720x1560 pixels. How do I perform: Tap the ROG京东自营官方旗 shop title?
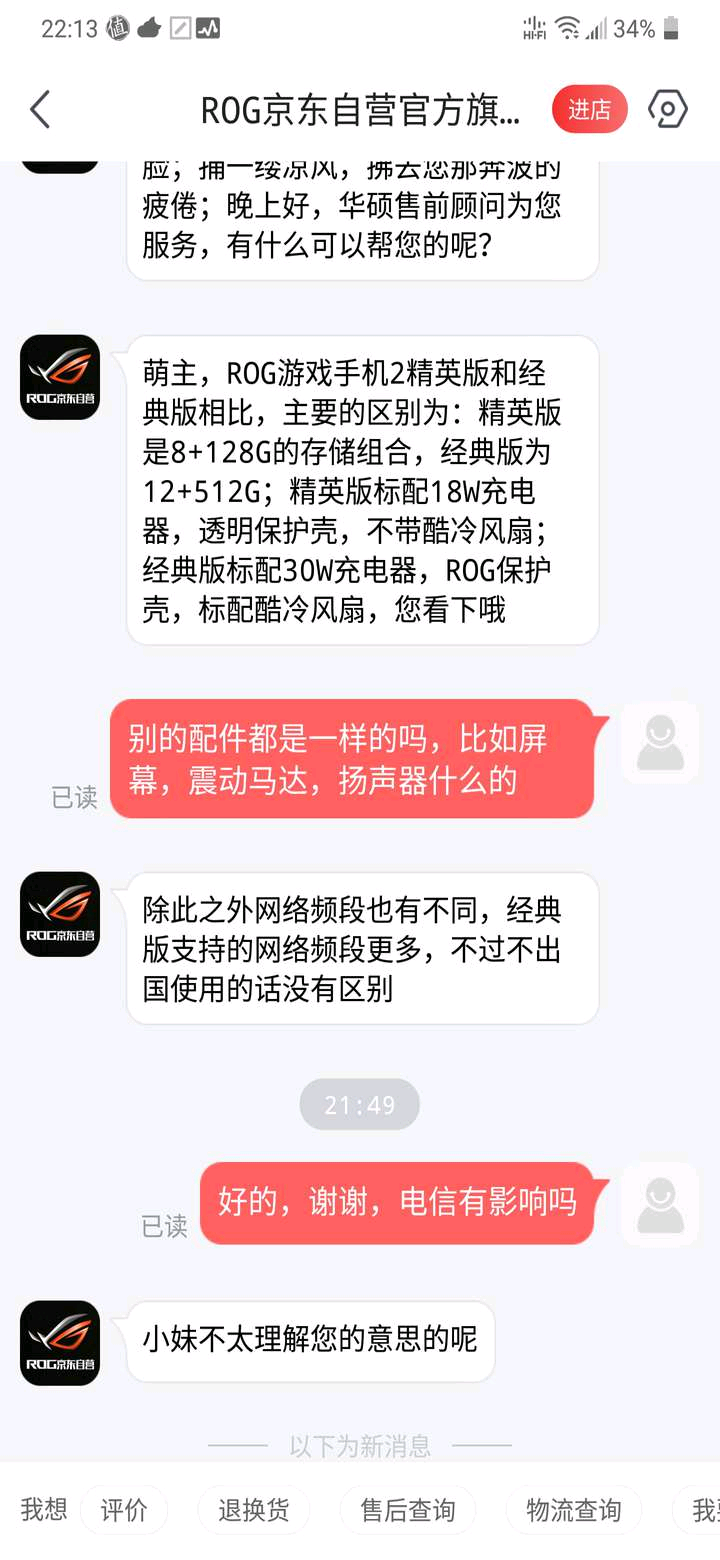point(360,110)
